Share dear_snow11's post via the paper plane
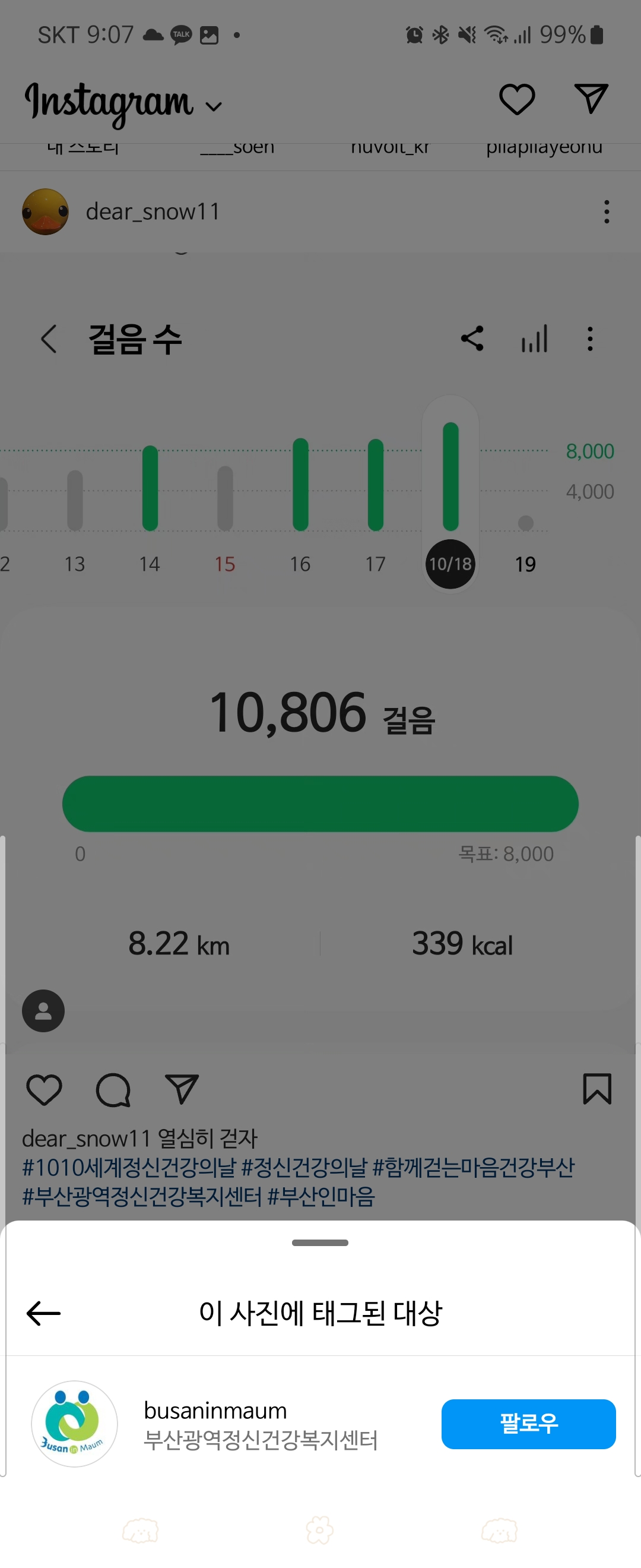Viewport: 641px width, 1568px height. click(182, 1089)
